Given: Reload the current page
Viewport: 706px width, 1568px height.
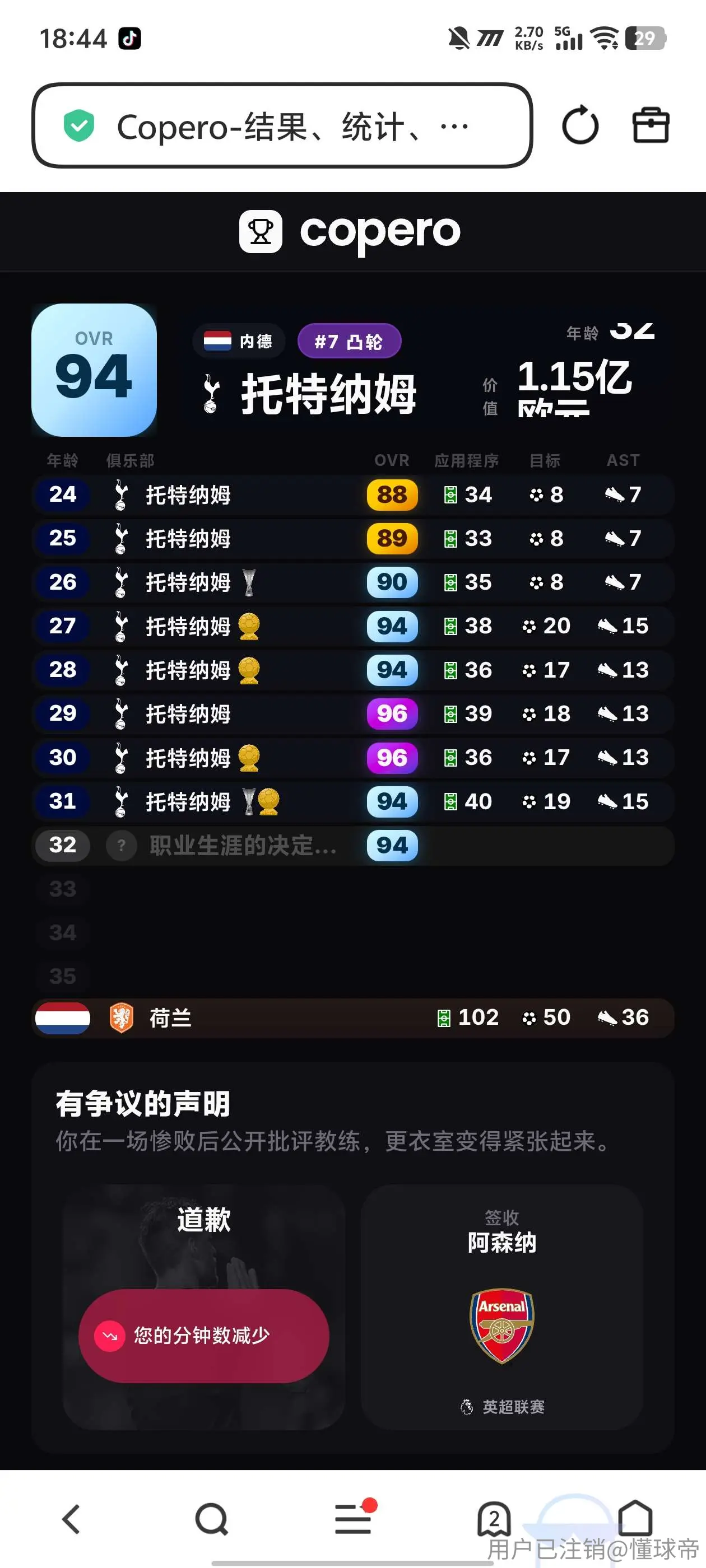Looking at the screenshot, I should point(580,125).
